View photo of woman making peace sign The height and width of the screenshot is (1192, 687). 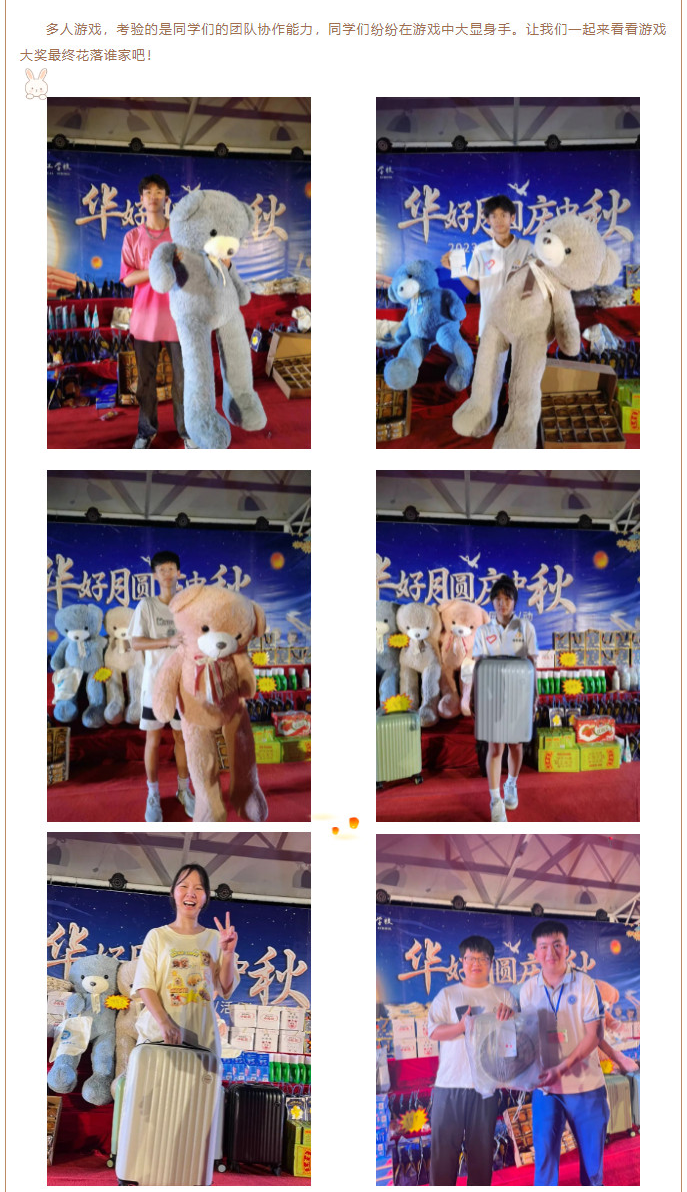[178, 1008]
